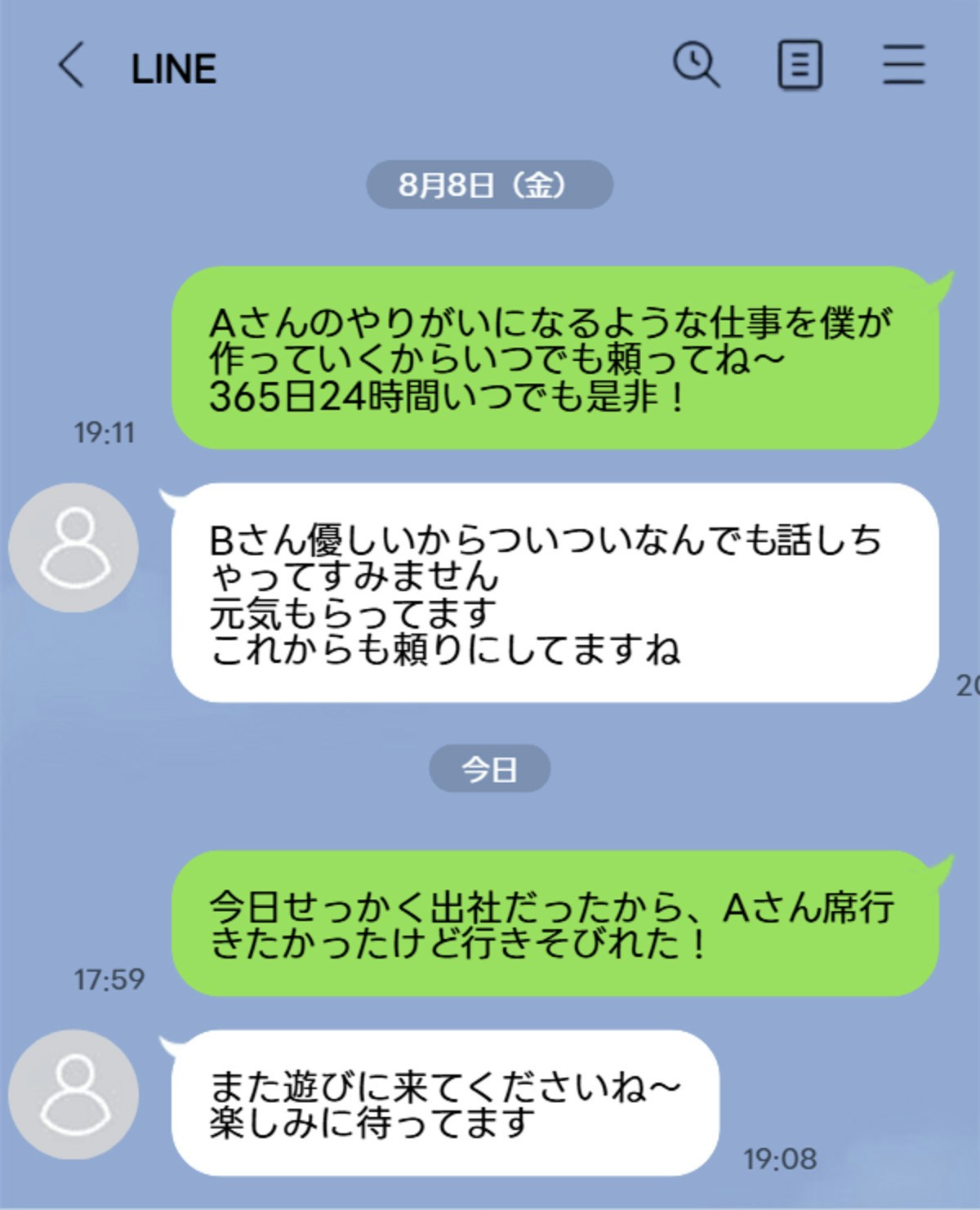Open sender's avatar beside the Bさん優しい message
Viewport: 980px width, 1210px height.
point(73,548)
